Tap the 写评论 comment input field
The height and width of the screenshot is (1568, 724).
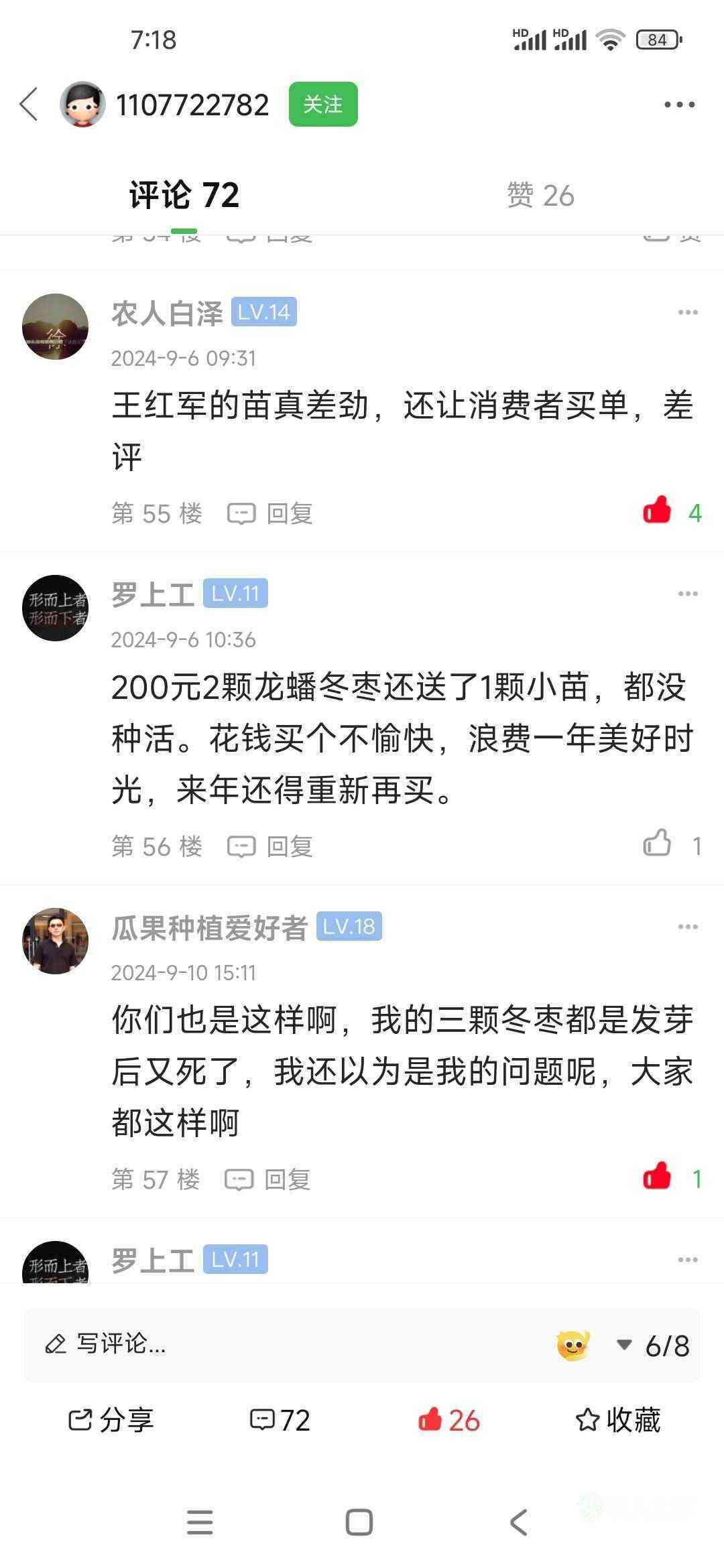click(268, 1344)
